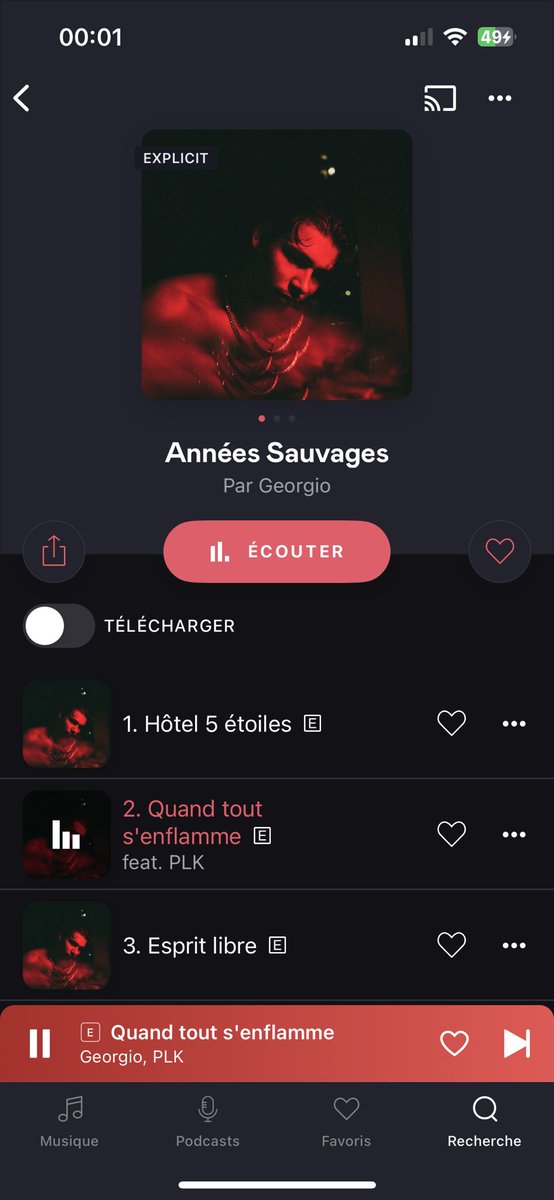Open the album overflow menu at top
The height and width of the screenshot is (1200, 554).
click(x=500, y=98)
